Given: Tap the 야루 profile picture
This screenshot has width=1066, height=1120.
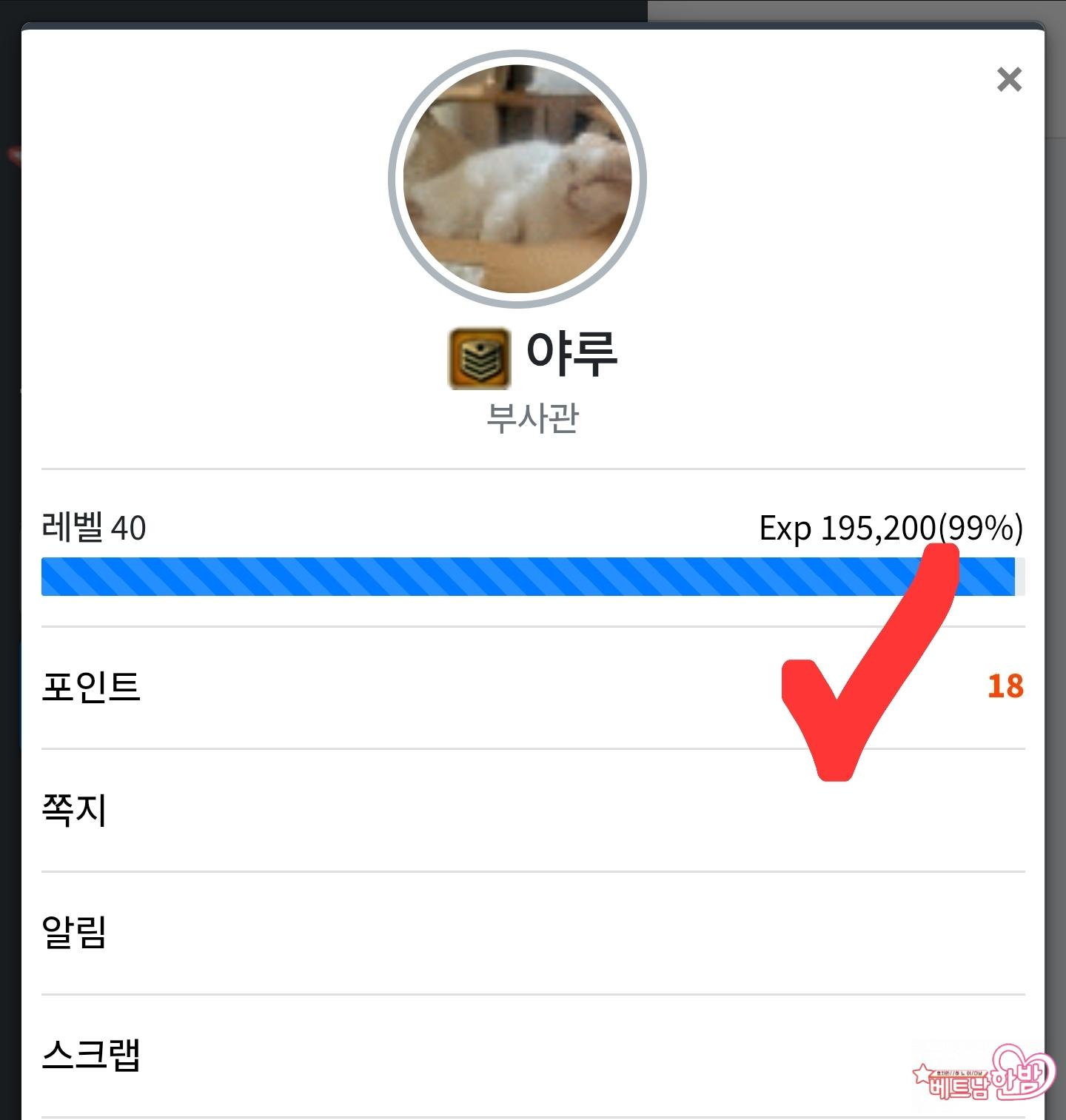Looking at the screenshot, I should (x=517, y=179).
